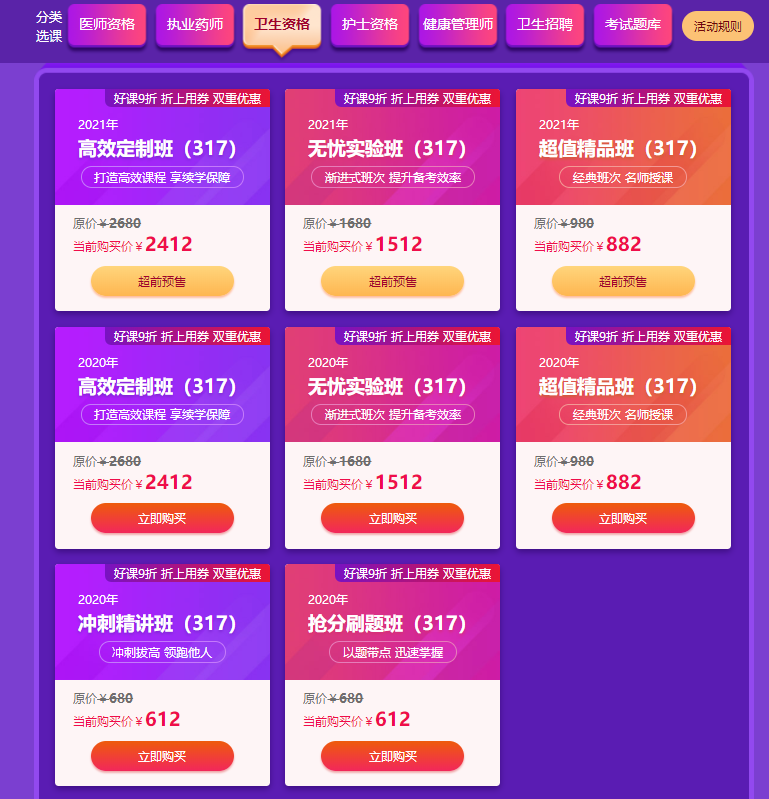
Task: Open the 2020 冲刺精讲班 course card
Action: pyautogui.click(x=162, y=624)
